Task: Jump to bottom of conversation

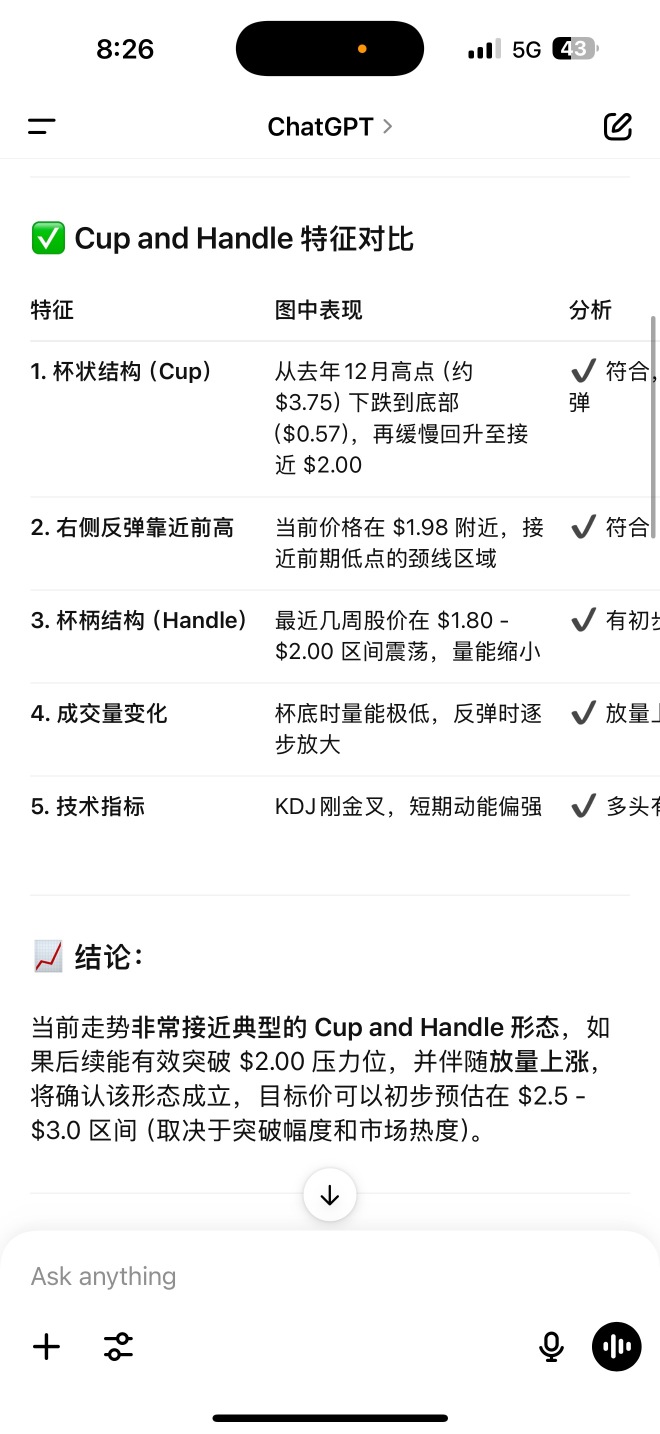Action: (x=330, y=1195)
